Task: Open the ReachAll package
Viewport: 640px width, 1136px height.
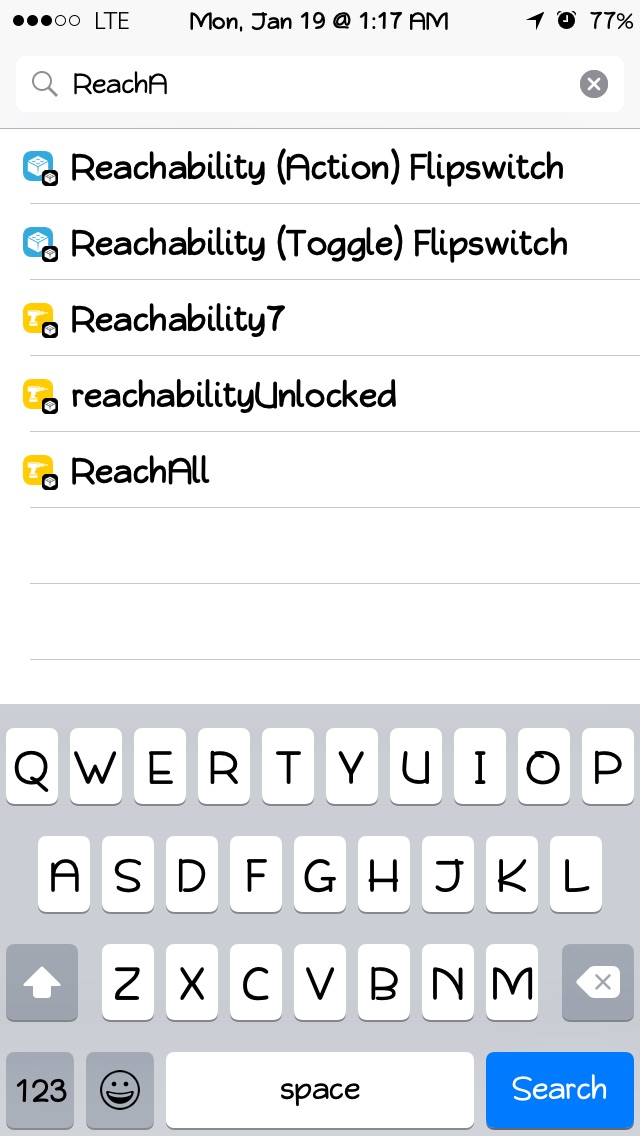Action: pos(320,471)
